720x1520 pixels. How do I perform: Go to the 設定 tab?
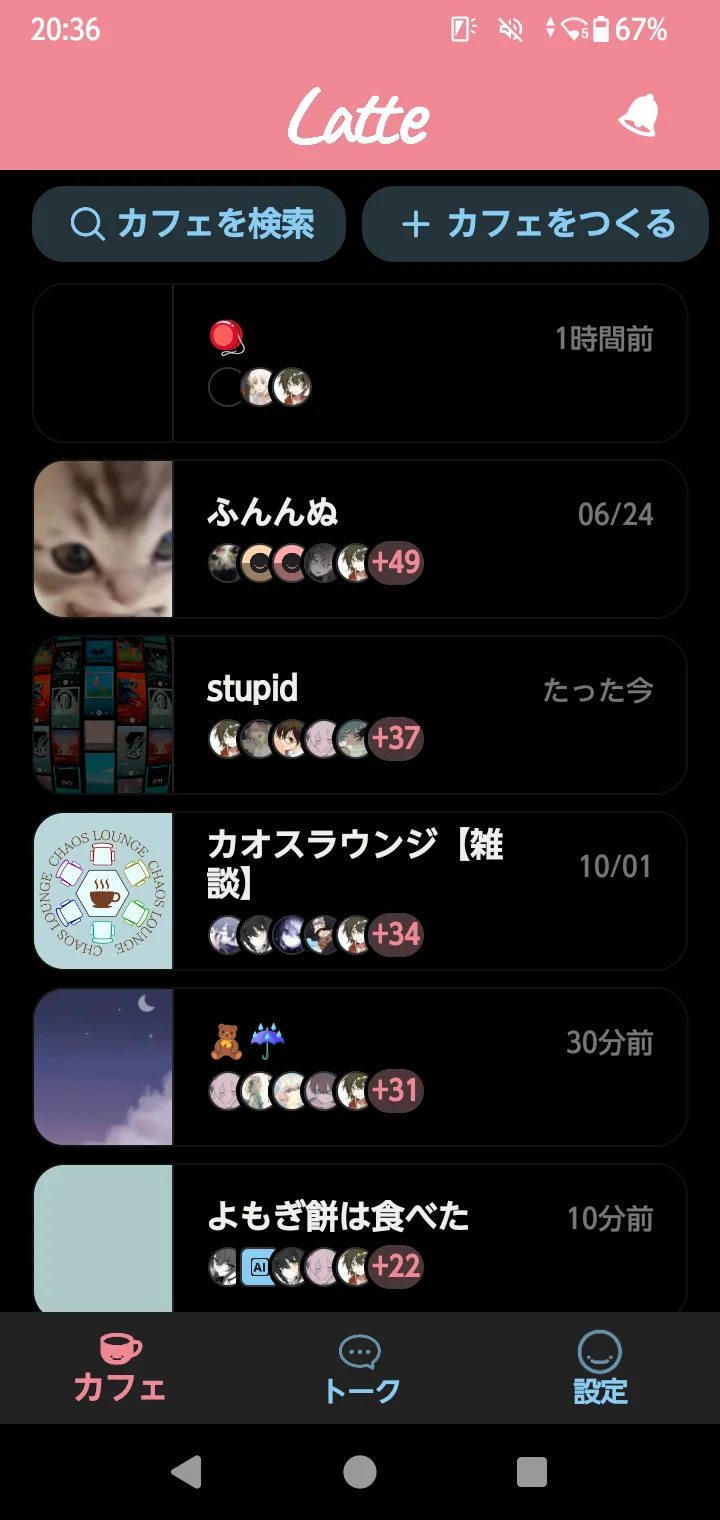600,1368
